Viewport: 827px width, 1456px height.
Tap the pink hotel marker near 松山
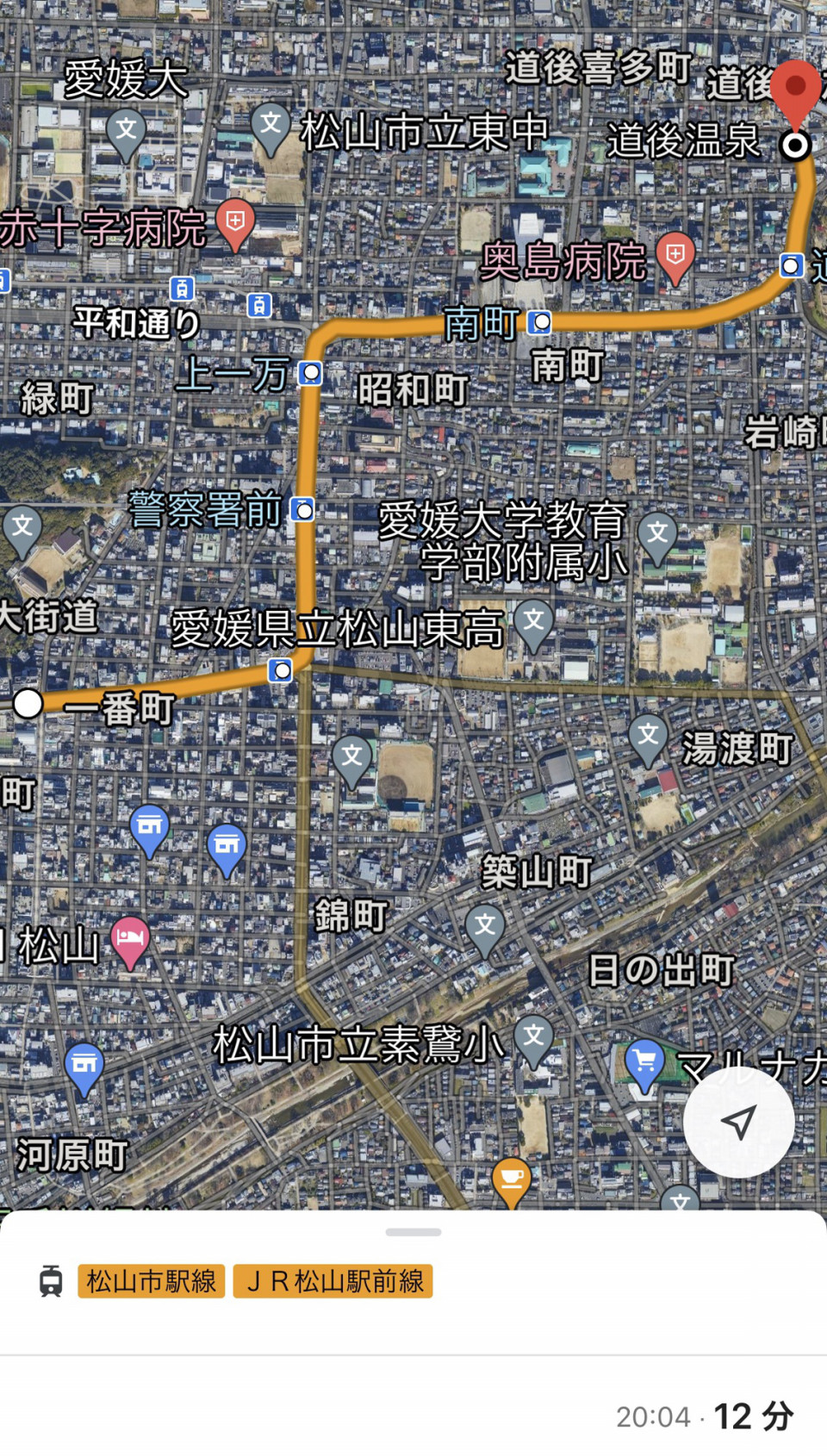(x=130, y=941)
